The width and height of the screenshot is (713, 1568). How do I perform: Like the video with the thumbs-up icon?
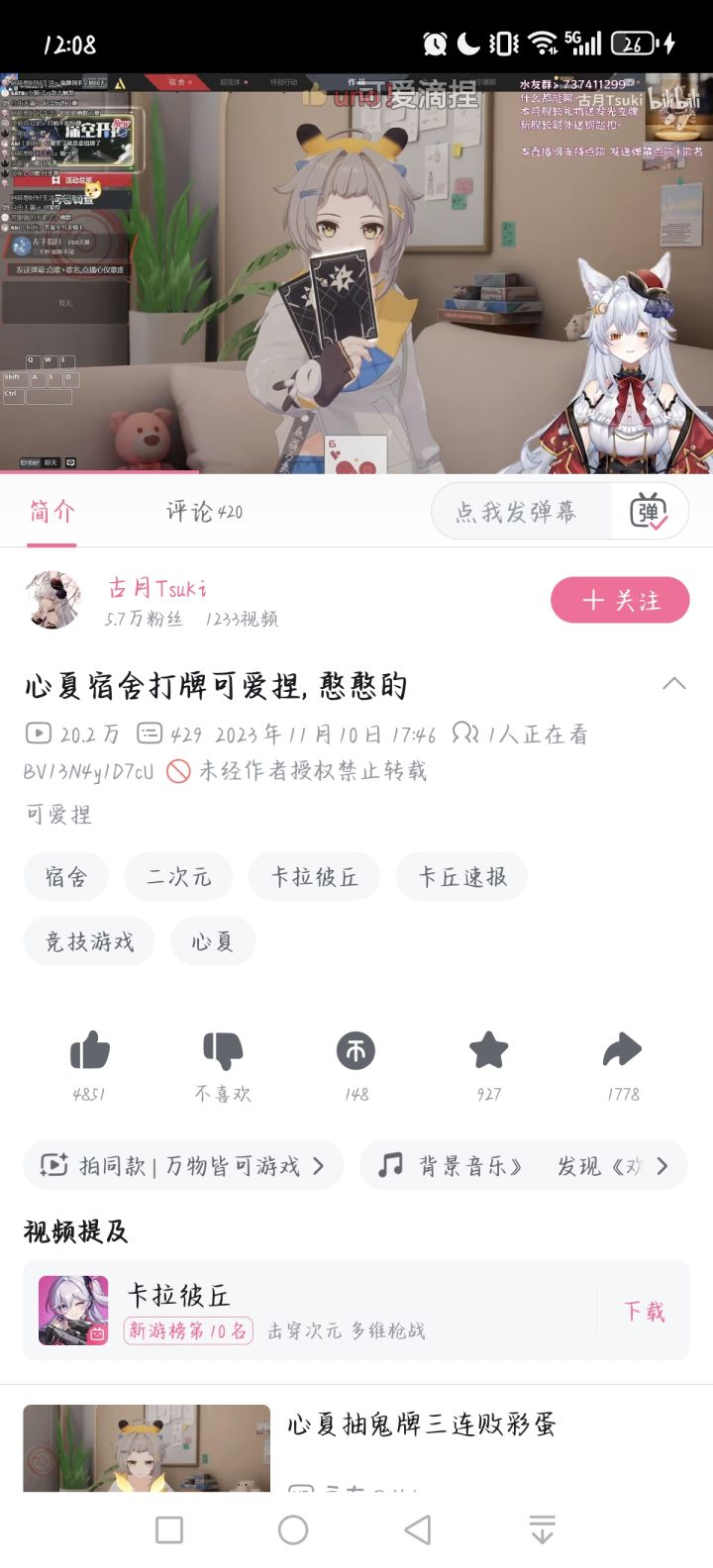pyautogui.click(x=90, y=1051)
